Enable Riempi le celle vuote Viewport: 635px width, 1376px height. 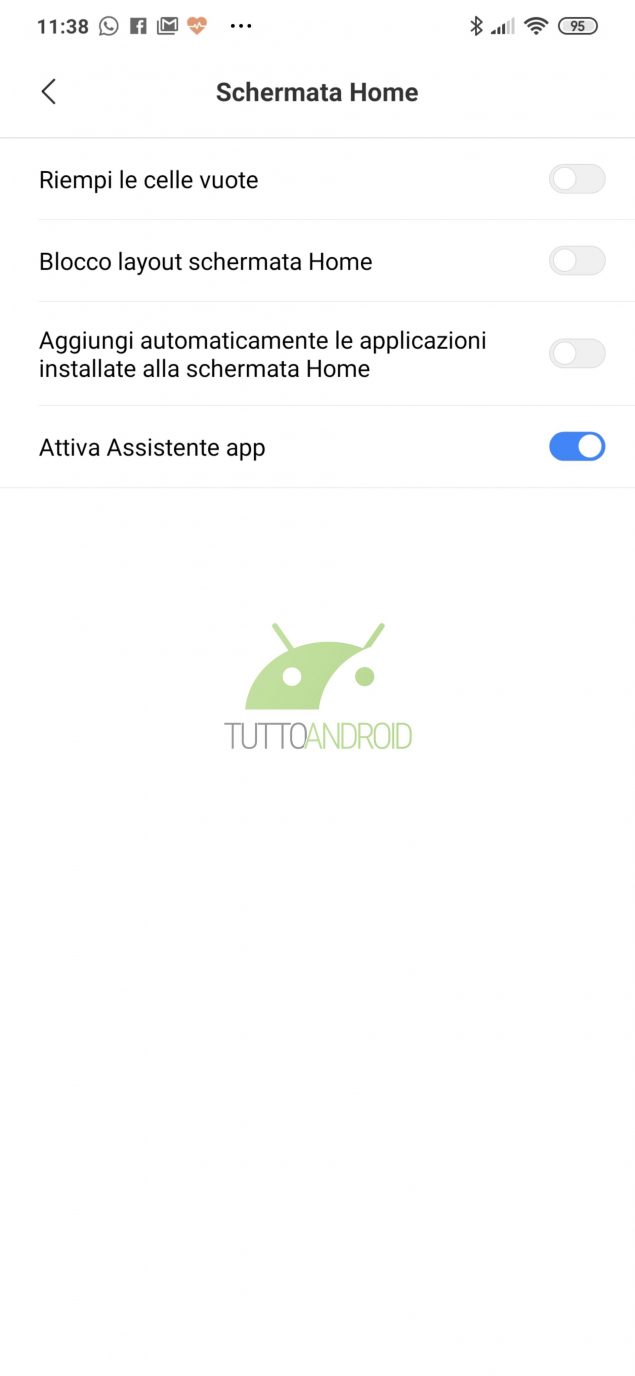(577, 180)
